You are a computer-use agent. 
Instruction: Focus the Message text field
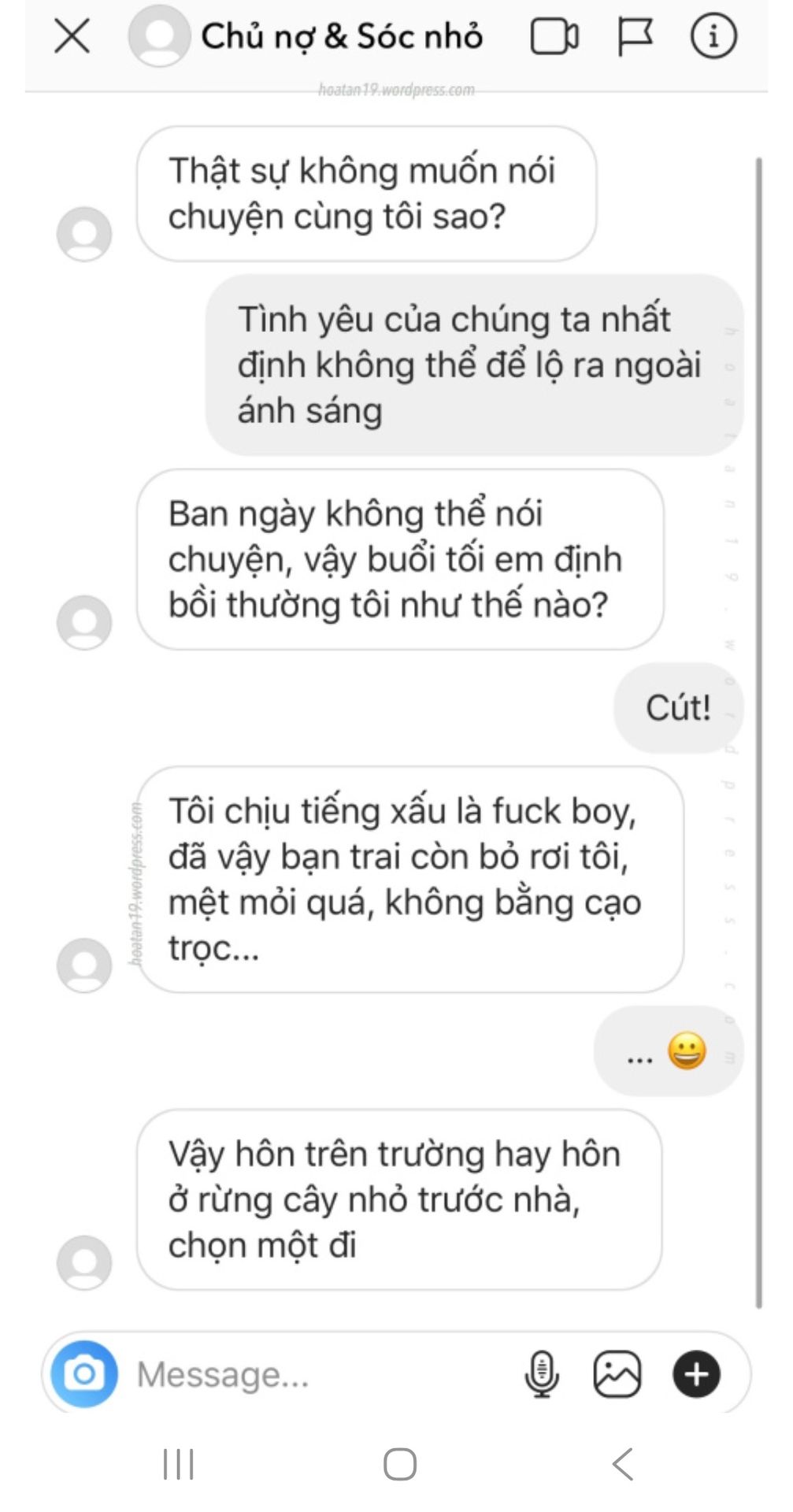pyautogui.click(x=315, y=1374)
